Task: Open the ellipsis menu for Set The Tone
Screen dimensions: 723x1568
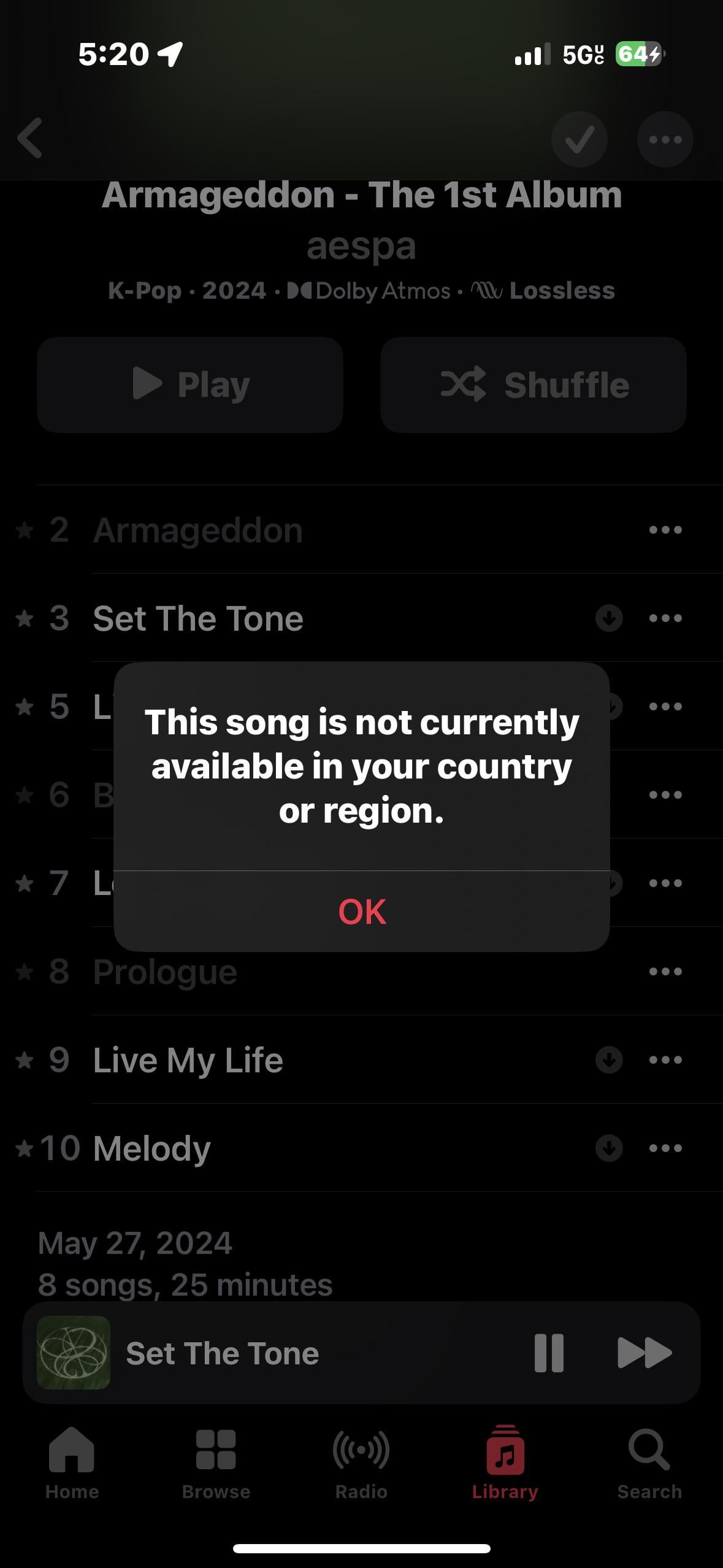Action: point(665,618)
